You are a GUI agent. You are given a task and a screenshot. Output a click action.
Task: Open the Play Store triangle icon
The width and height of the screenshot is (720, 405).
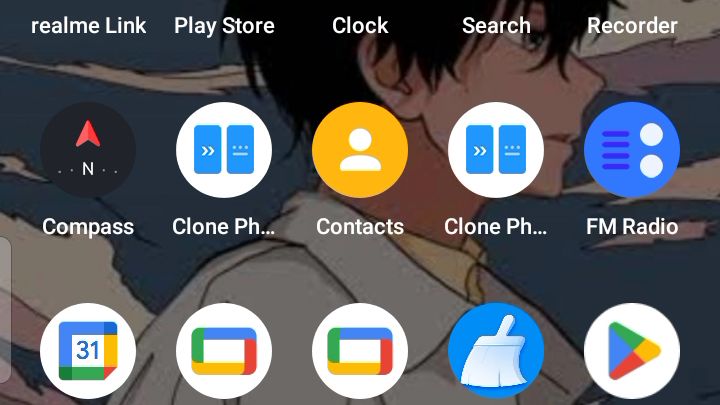tap(632, 352)
